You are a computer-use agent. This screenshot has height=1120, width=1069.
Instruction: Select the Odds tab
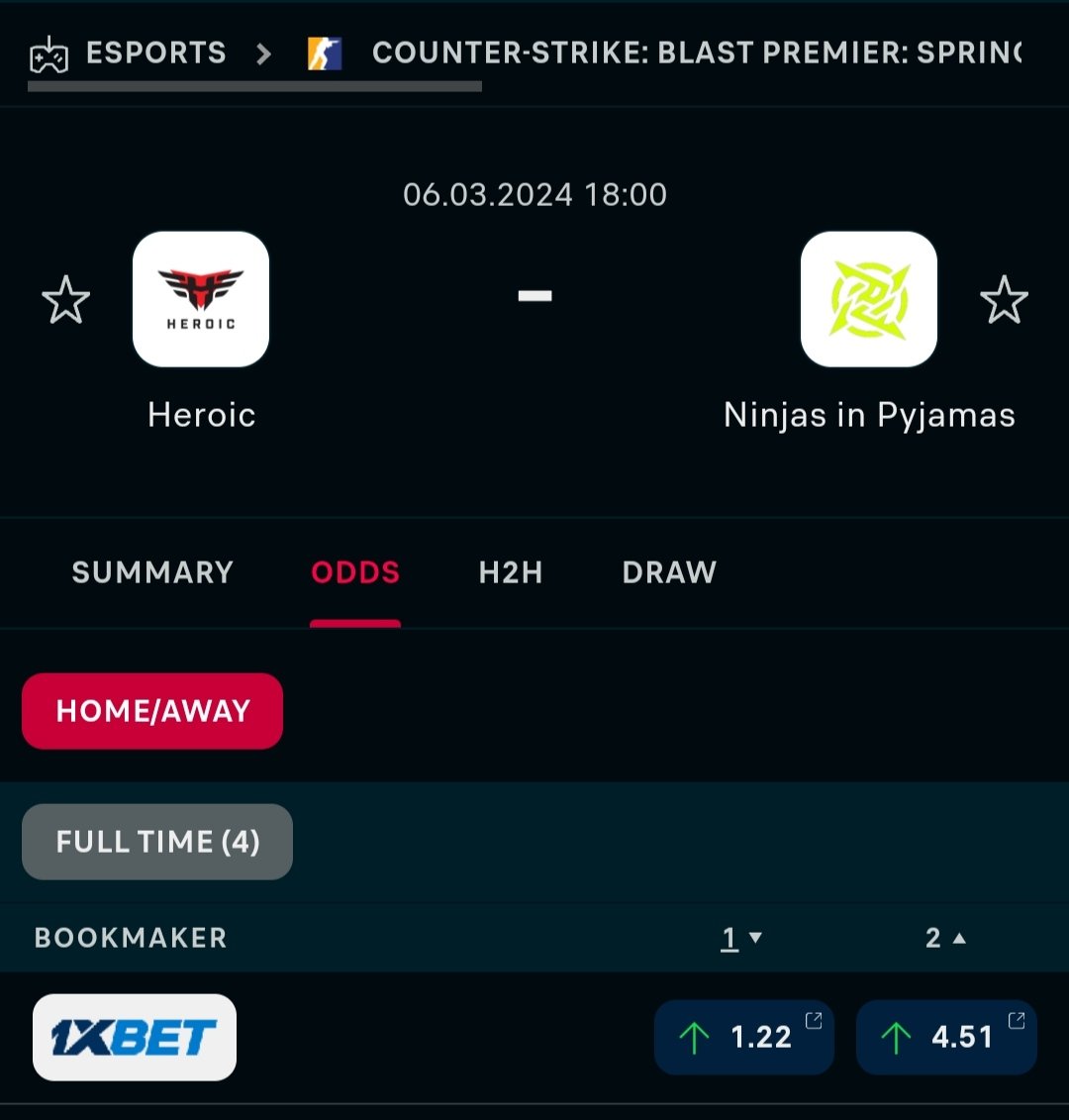[355, 572]
